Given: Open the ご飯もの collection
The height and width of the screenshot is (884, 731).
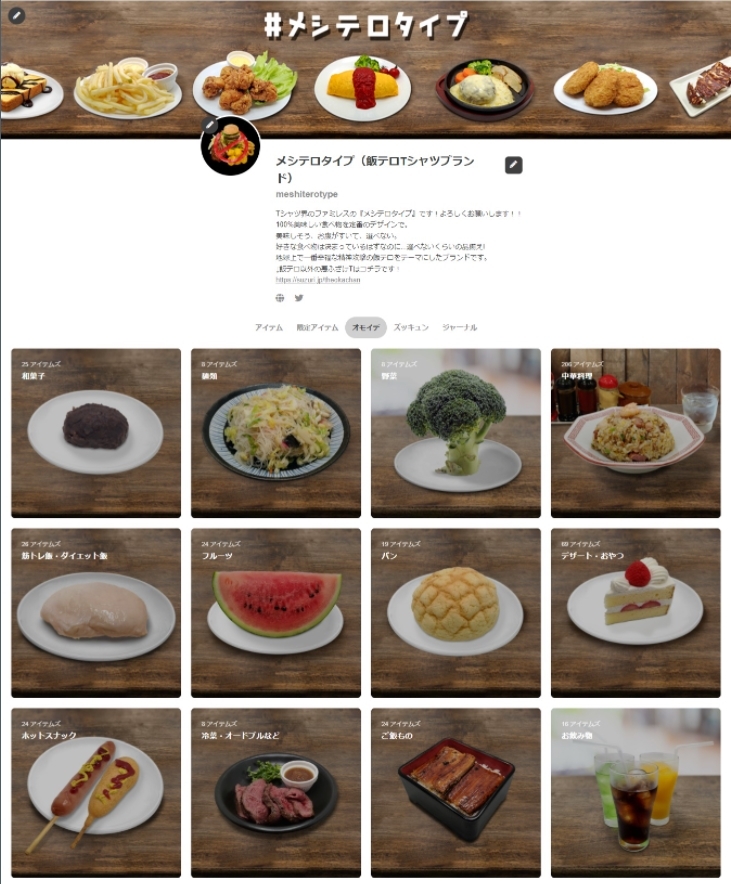Looking at the screenshot, I should click(455, 792).
